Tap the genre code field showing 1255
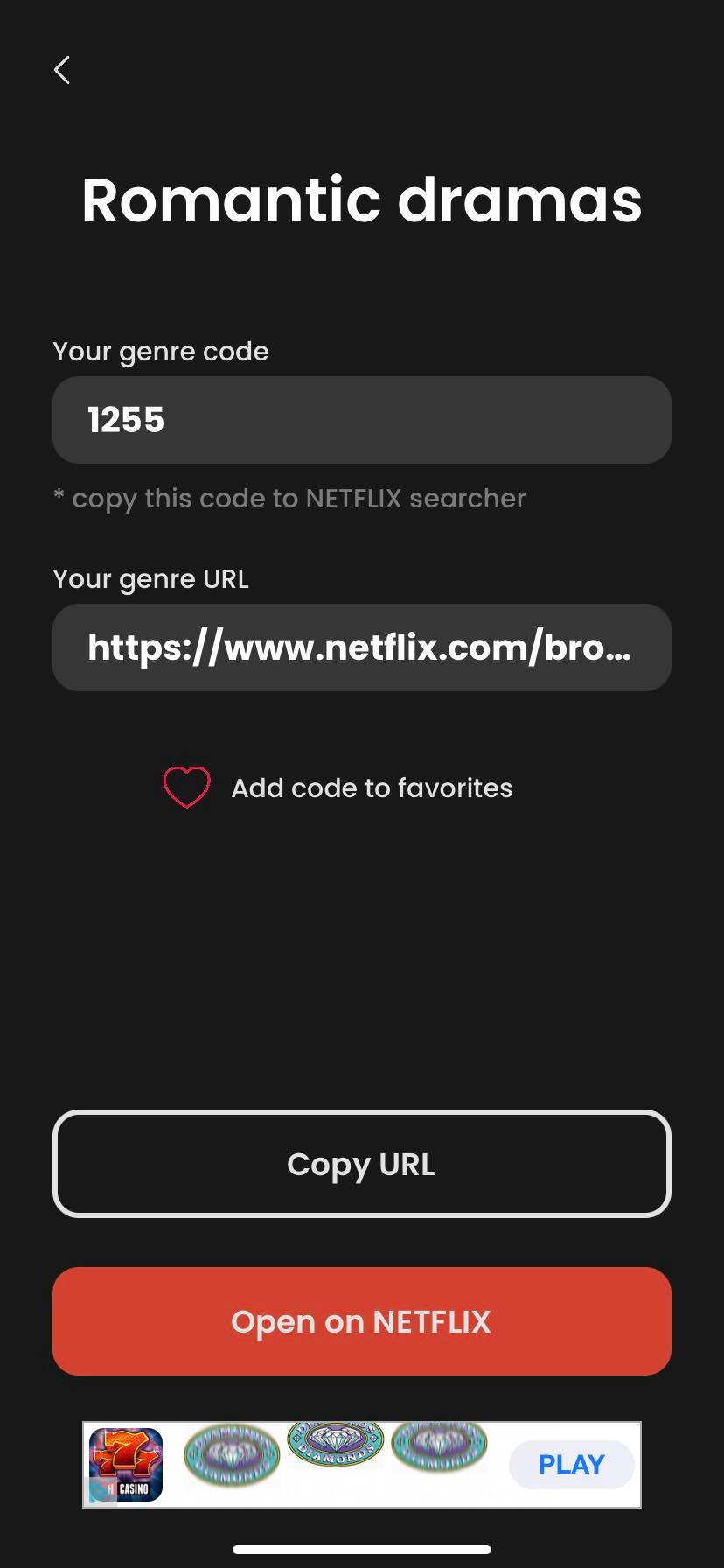Image resolution: width=724 pixels, height=1568 pixels. coord(361,420)
